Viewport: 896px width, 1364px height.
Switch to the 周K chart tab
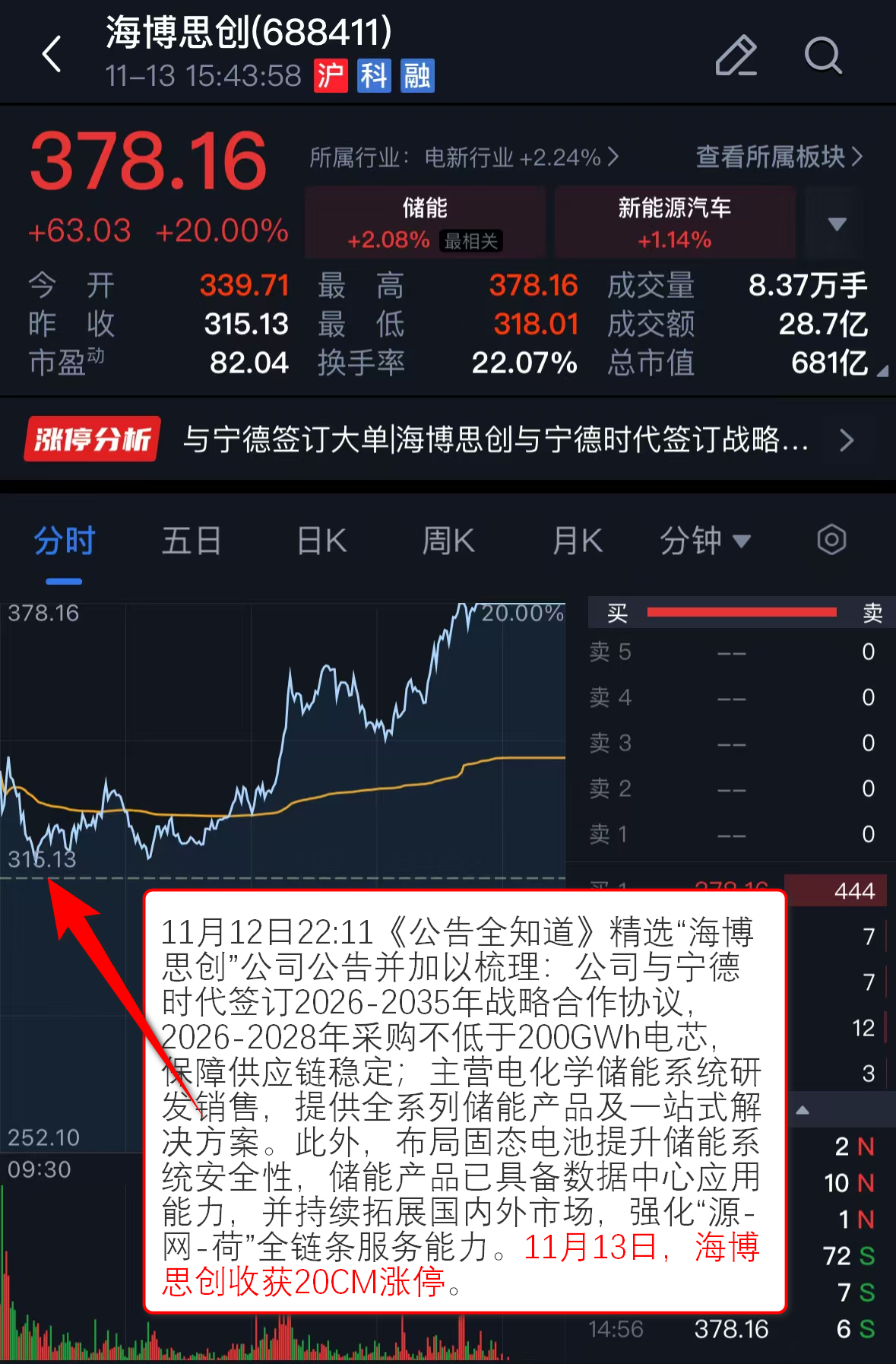(x=448, y=541)
